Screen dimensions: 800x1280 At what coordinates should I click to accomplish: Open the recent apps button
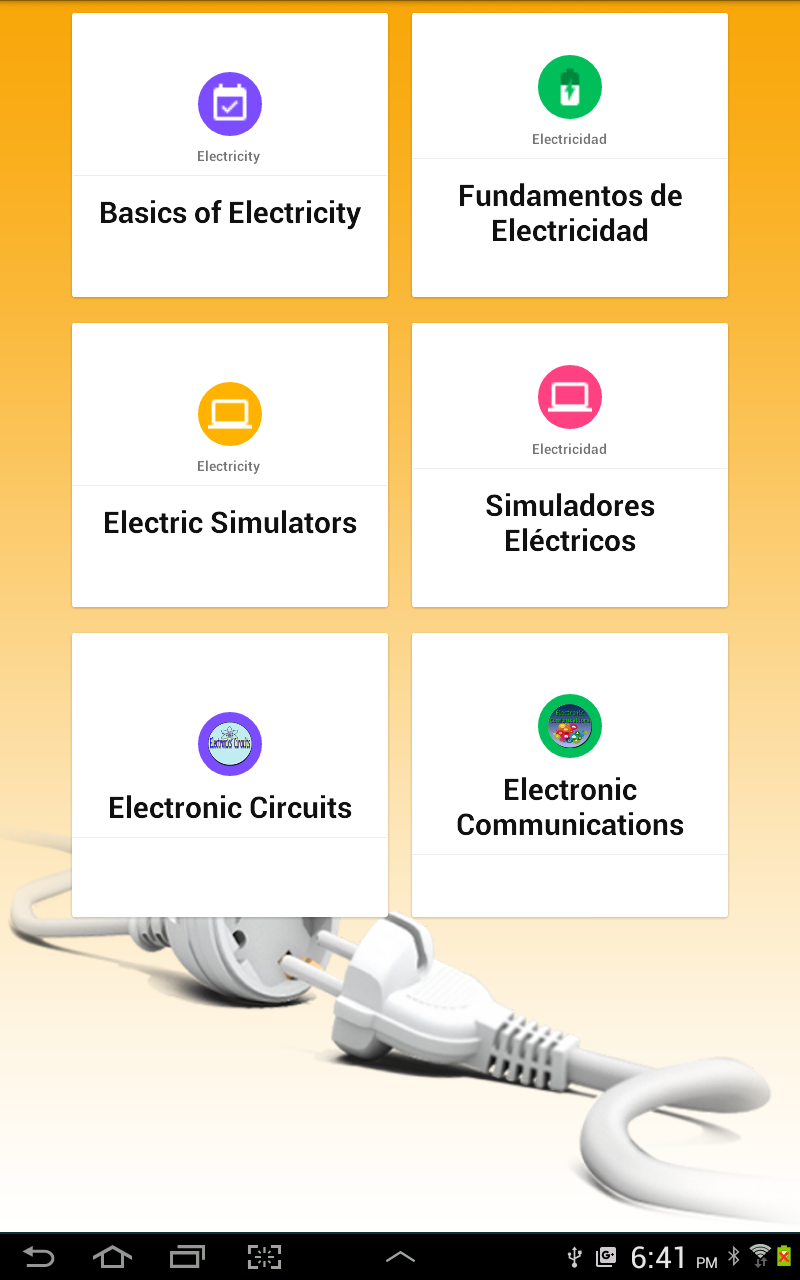[x=186, y=1257]
